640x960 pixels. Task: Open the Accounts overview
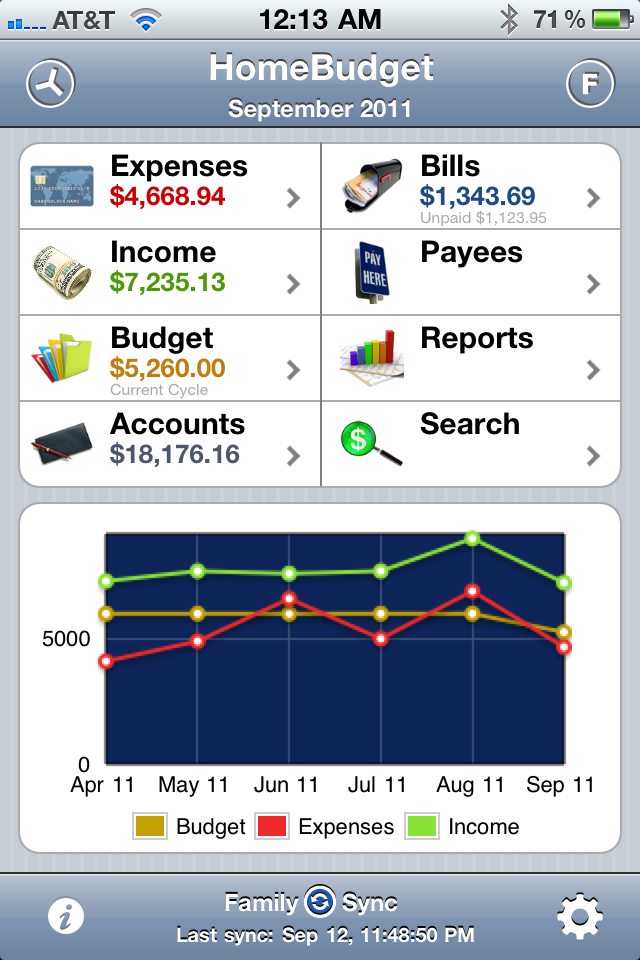tap(170, 443)
